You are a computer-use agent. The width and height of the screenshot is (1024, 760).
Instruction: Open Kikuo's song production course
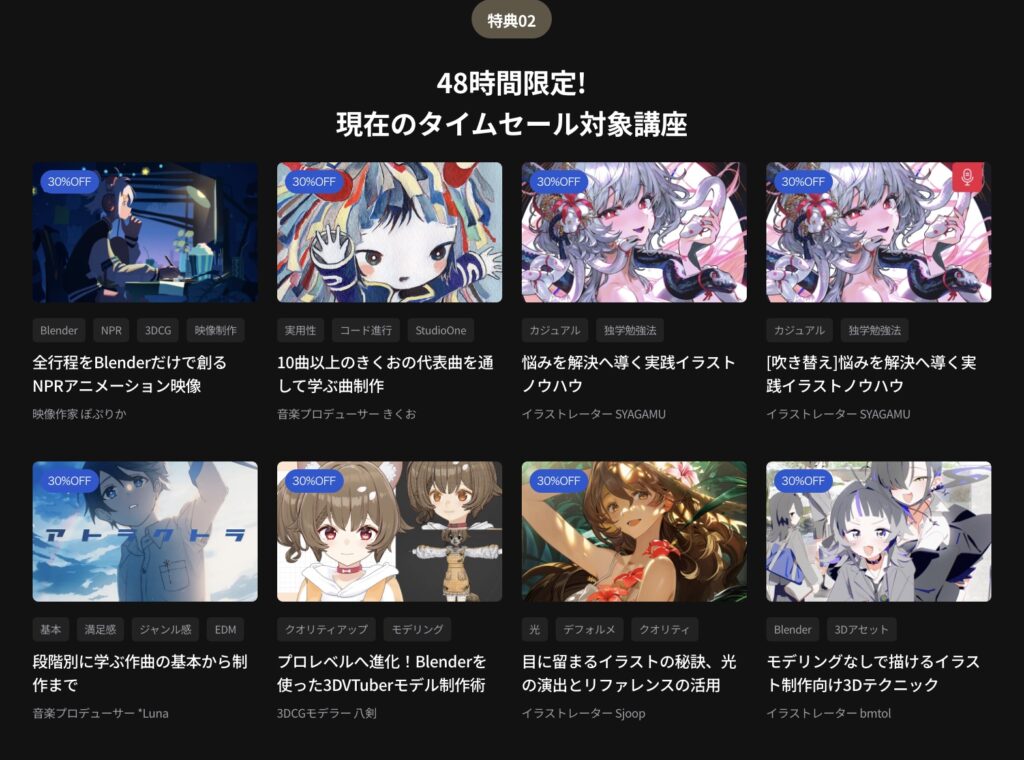pos(389,233)
